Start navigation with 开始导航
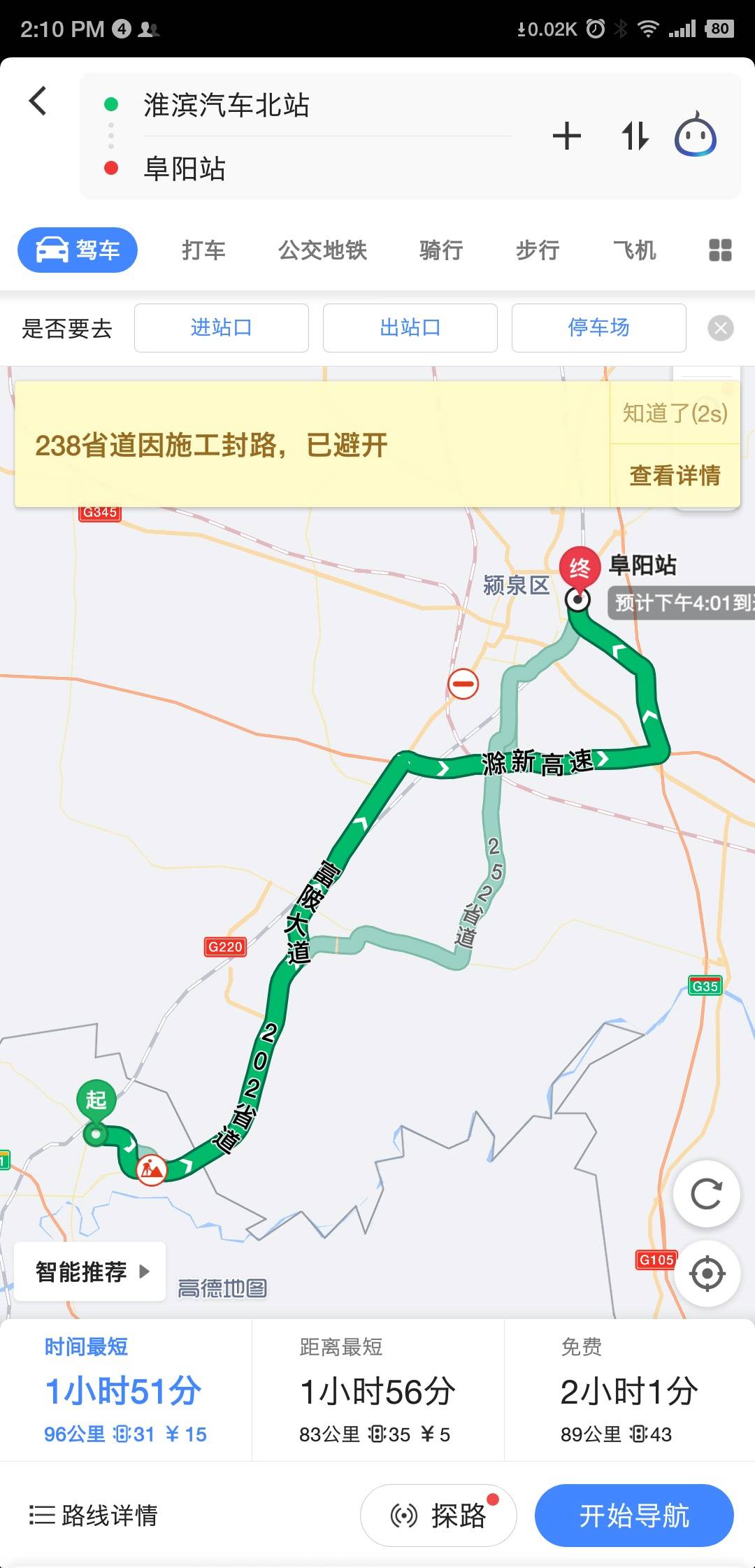The width and height of the screenshot is (755, 1568). (634, 1516)
